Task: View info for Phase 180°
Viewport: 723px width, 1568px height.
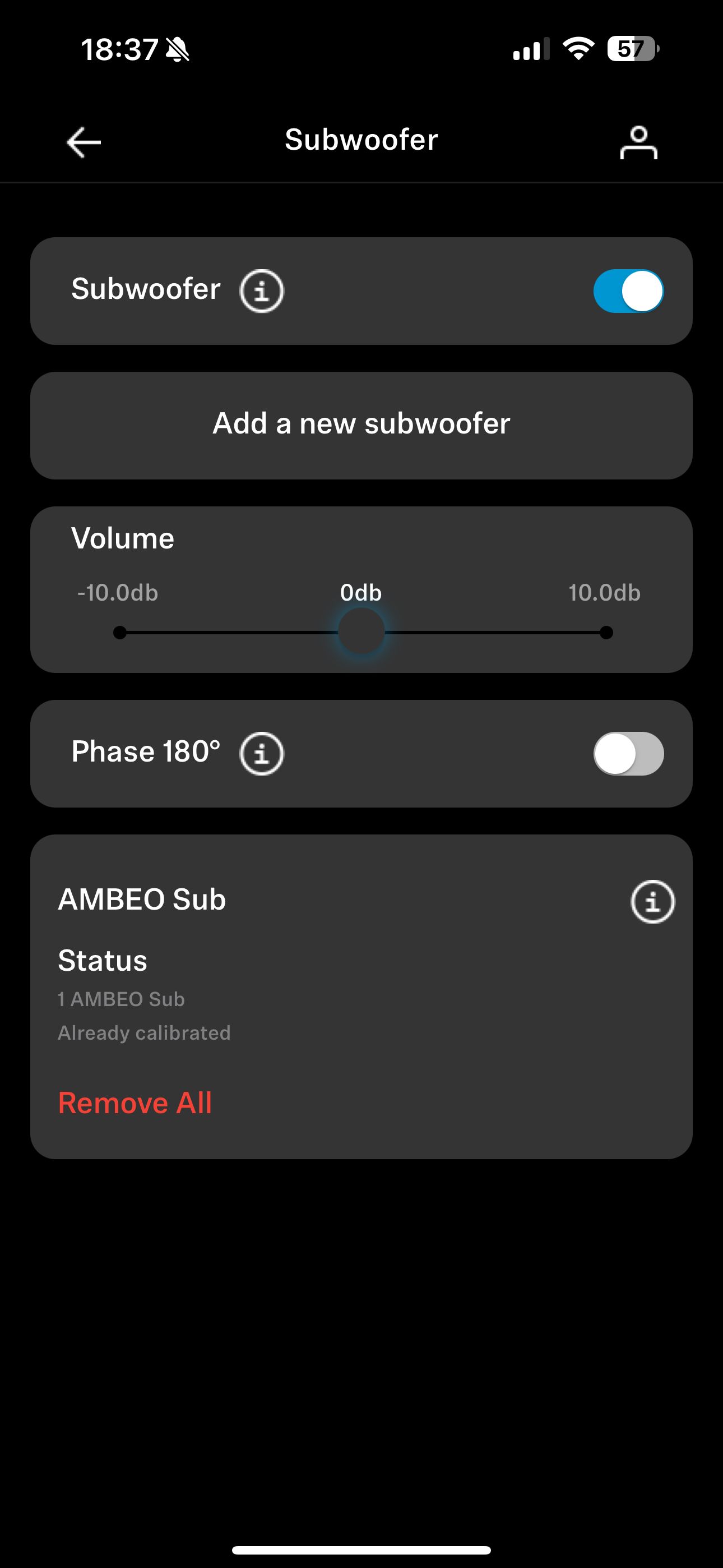Action: (x=262, y=754)
